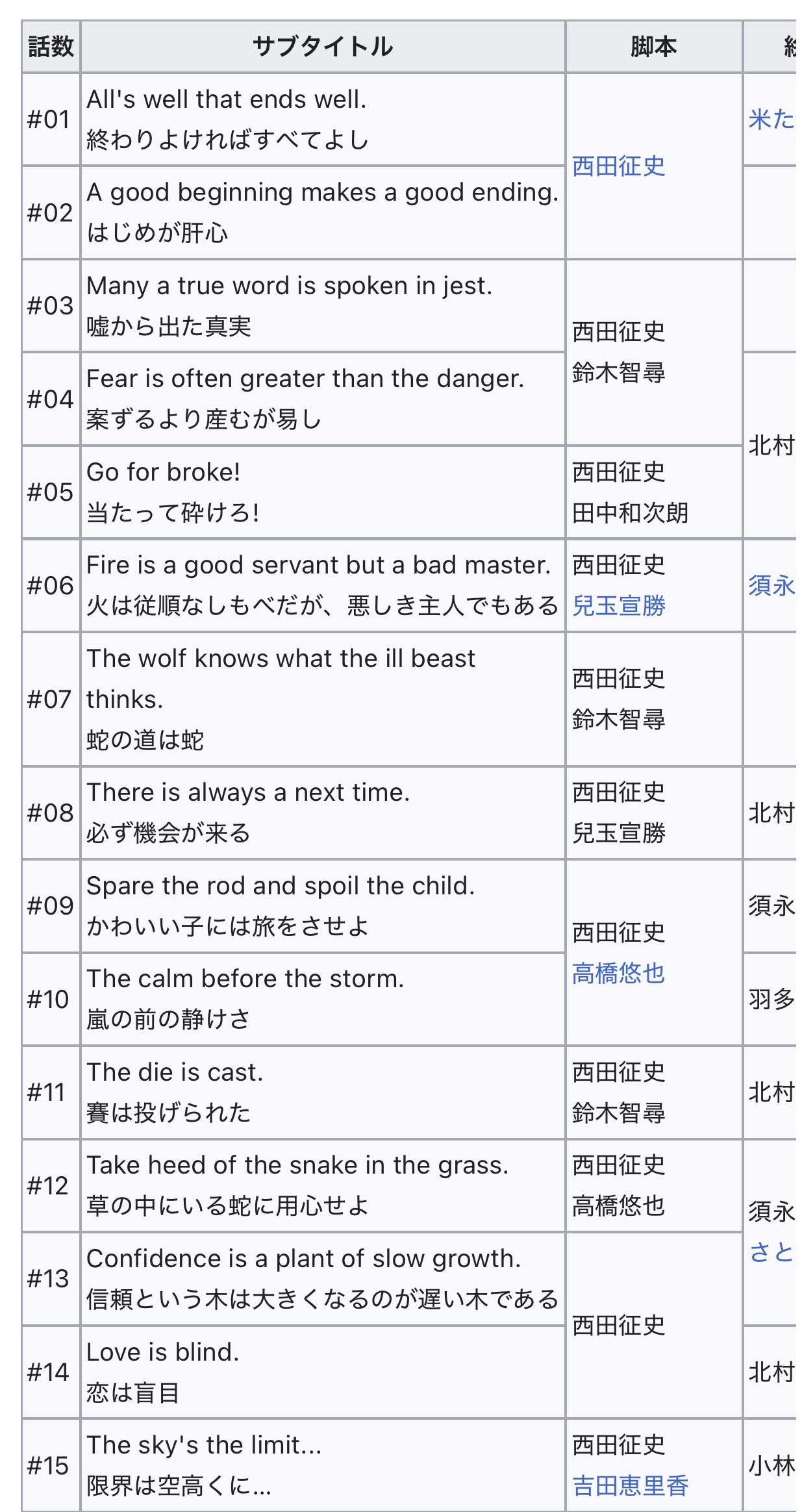Open the 兒玉宣勝 link in episode #06
The width and height of the screenshot is (802, 1512).
point(618,605)
